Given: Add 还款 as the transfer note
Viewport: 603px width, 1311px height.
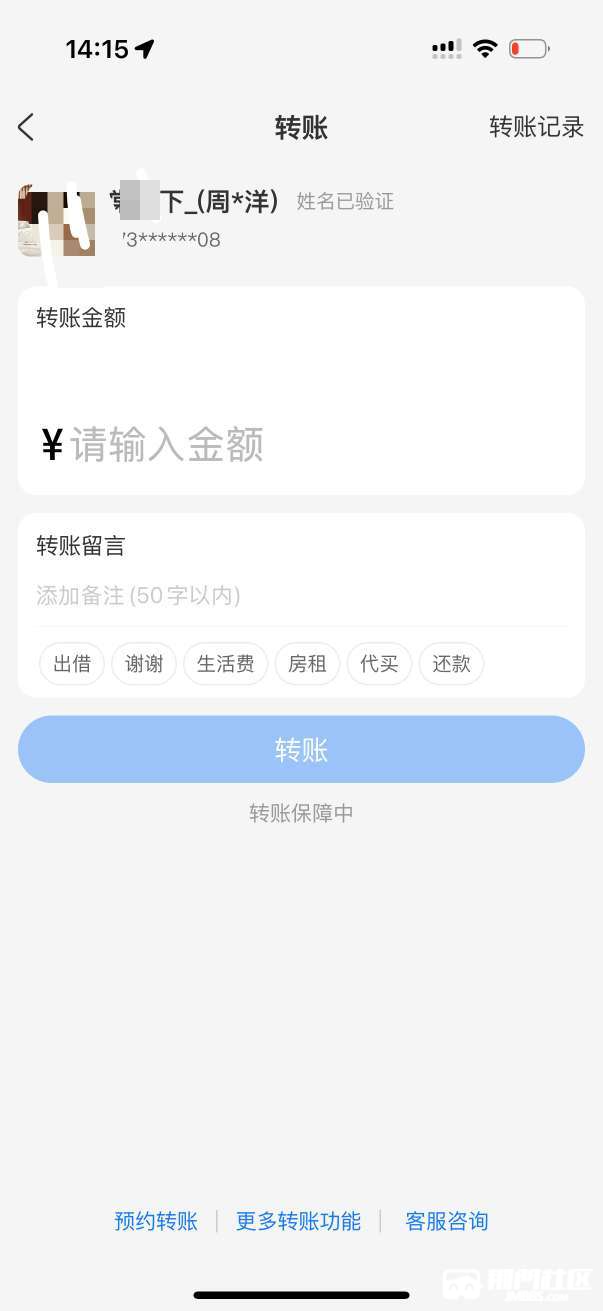Looking at the screenshot, I should point(451,664).
